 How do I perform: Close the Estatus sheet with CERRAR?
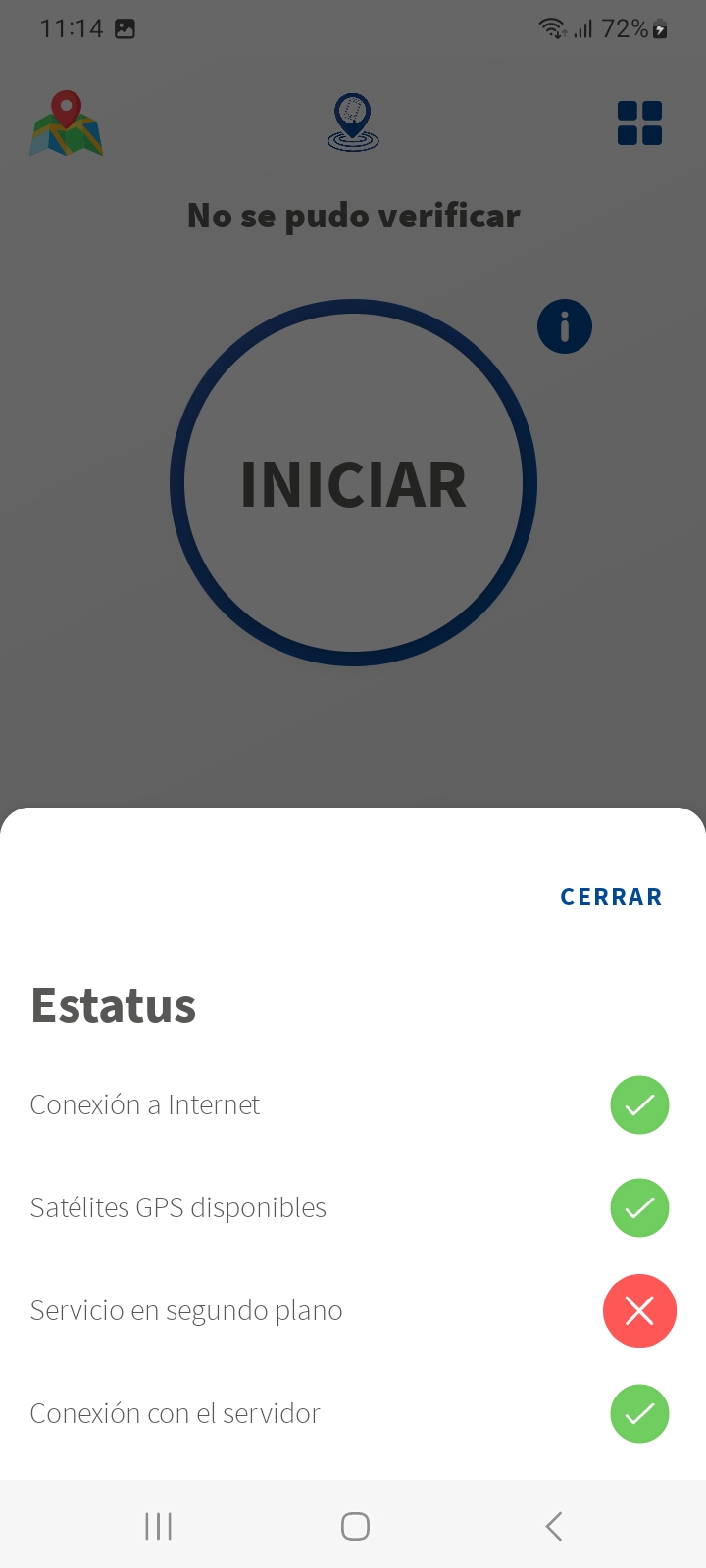pyautogui.click(x=611, y=897)
